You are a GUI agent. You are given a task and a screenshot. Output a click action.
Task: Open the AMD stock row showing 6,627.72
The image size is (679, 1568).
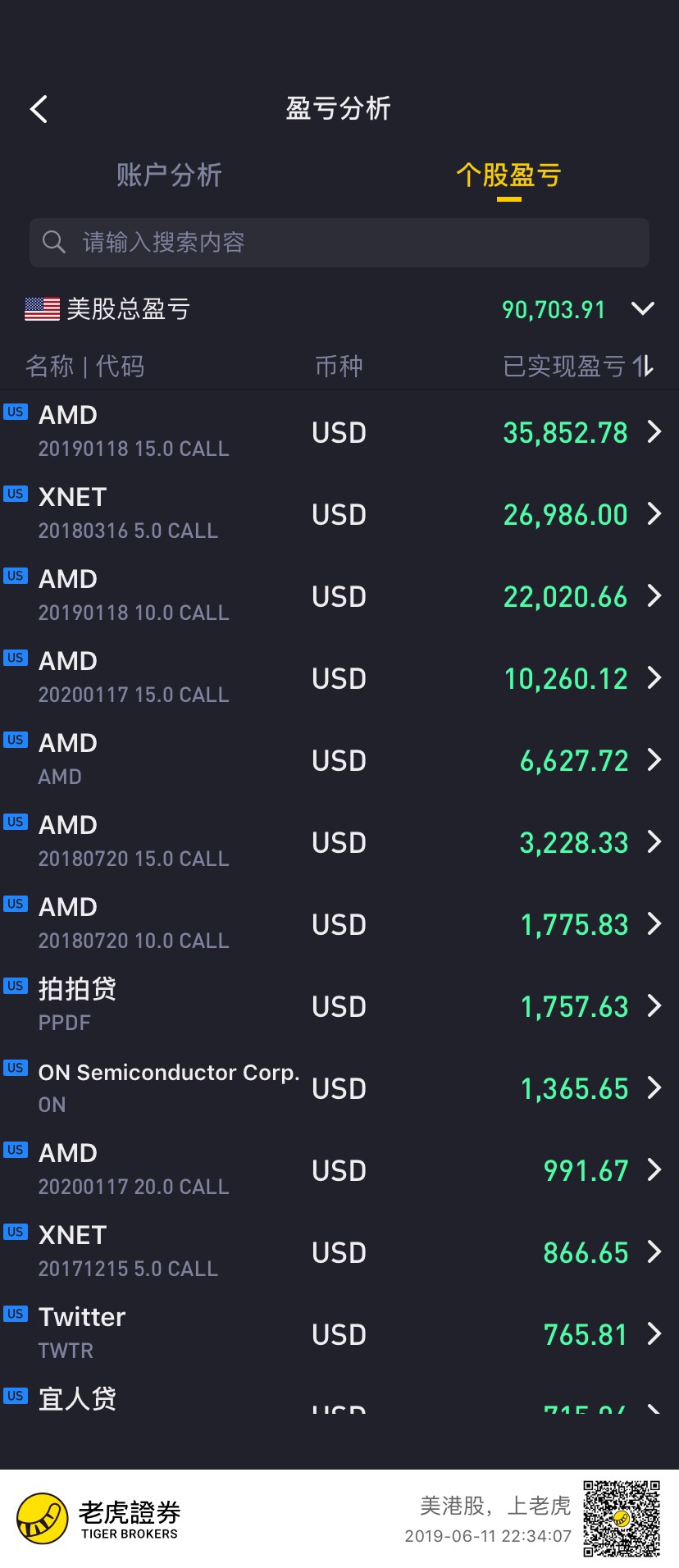click(339, 759)
